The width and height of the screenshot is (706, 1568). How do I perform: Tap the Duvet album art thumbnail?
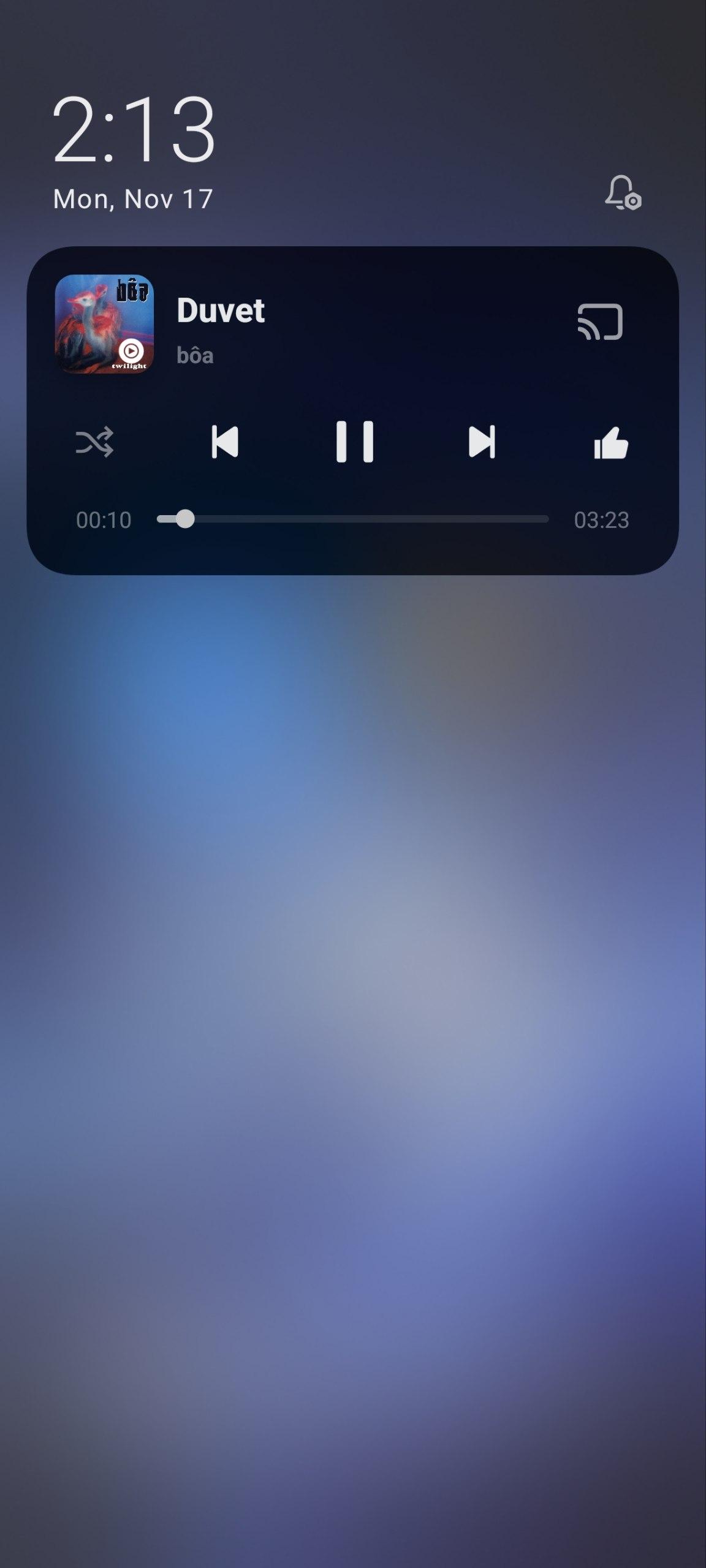click(104, 324)
